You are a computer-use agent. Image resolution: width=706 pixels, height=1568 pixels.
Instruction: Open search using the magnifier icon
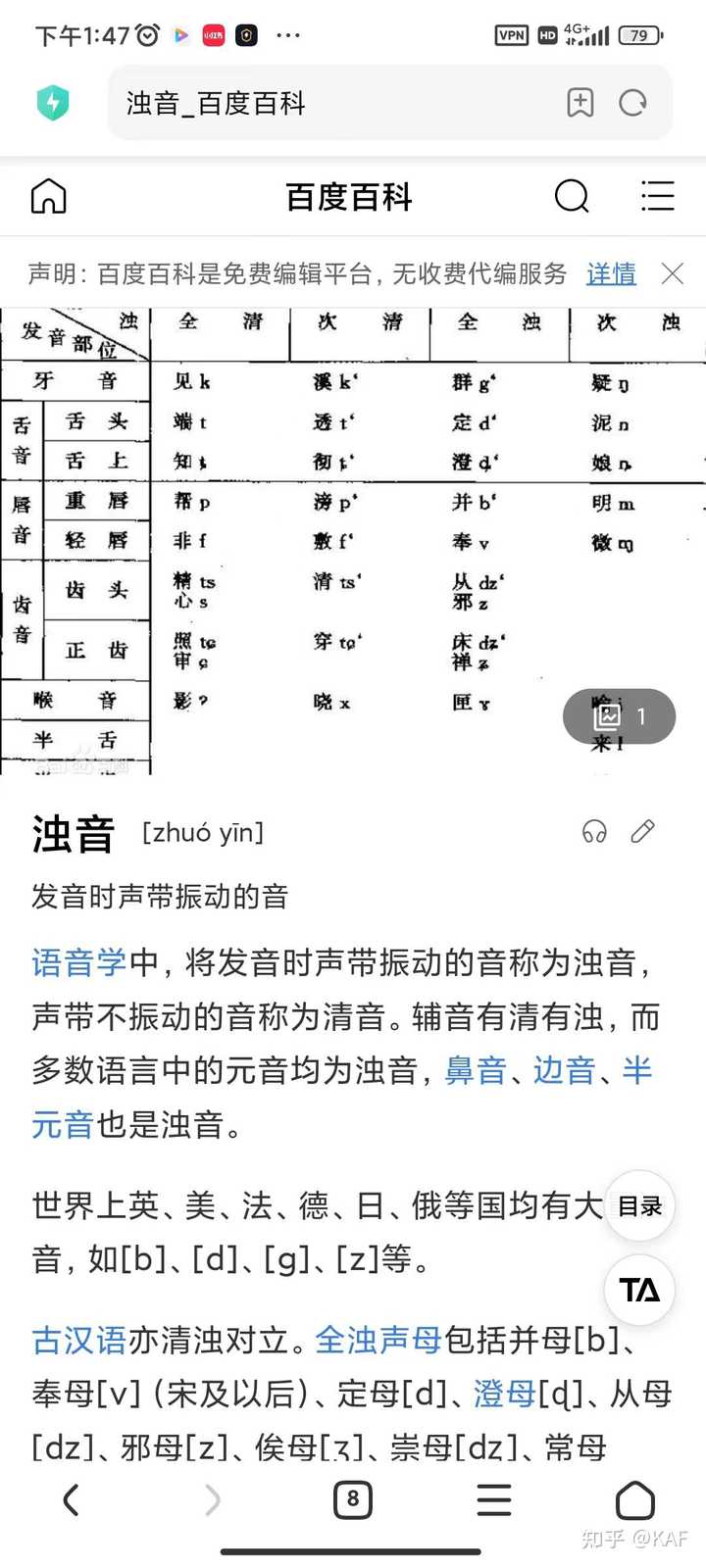(573, 196)
